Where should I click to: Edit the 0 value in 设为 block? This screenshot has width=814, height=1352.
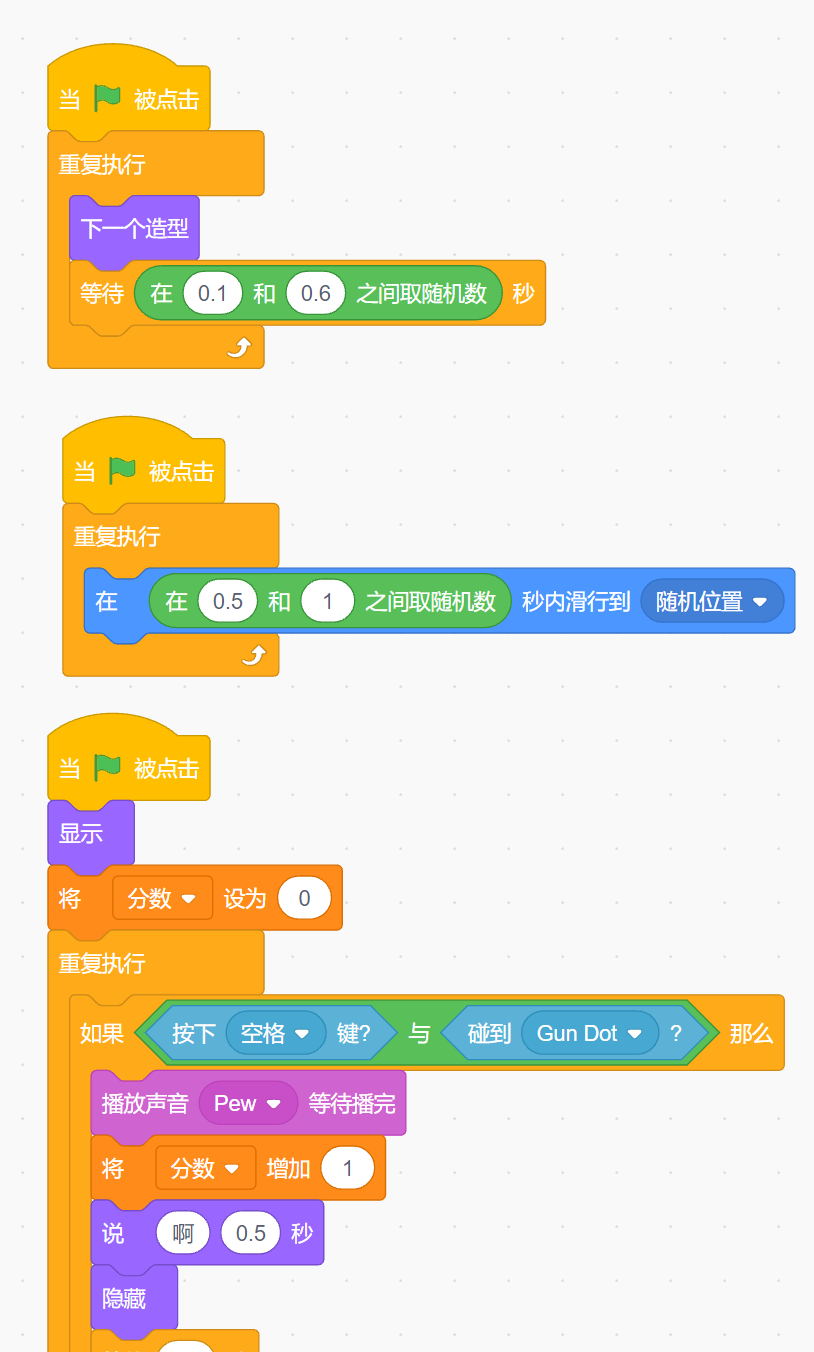pos(304,899)
